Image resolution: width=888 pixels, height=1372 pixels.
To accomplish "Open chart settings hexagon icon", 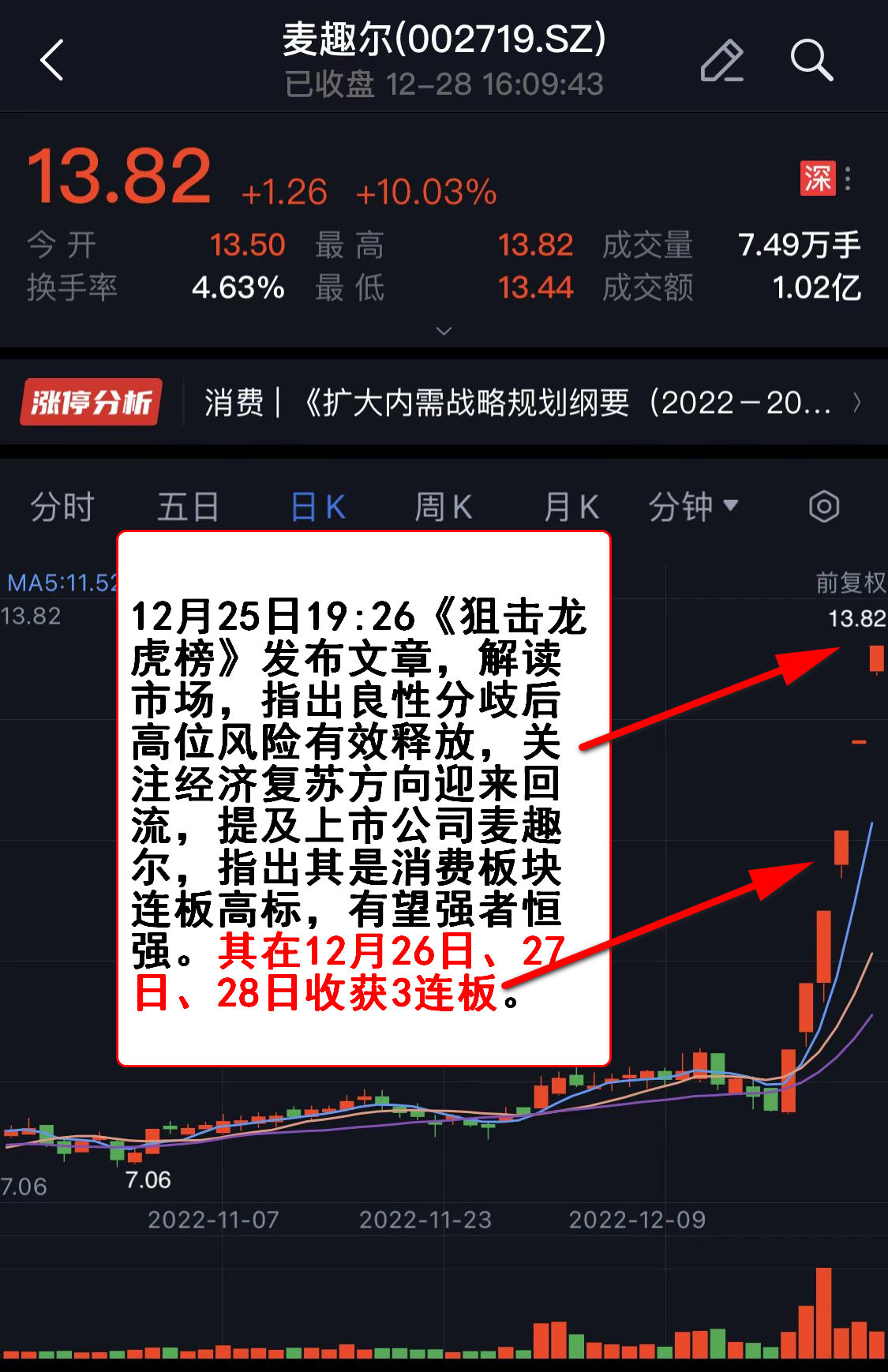I will (823, 507).
